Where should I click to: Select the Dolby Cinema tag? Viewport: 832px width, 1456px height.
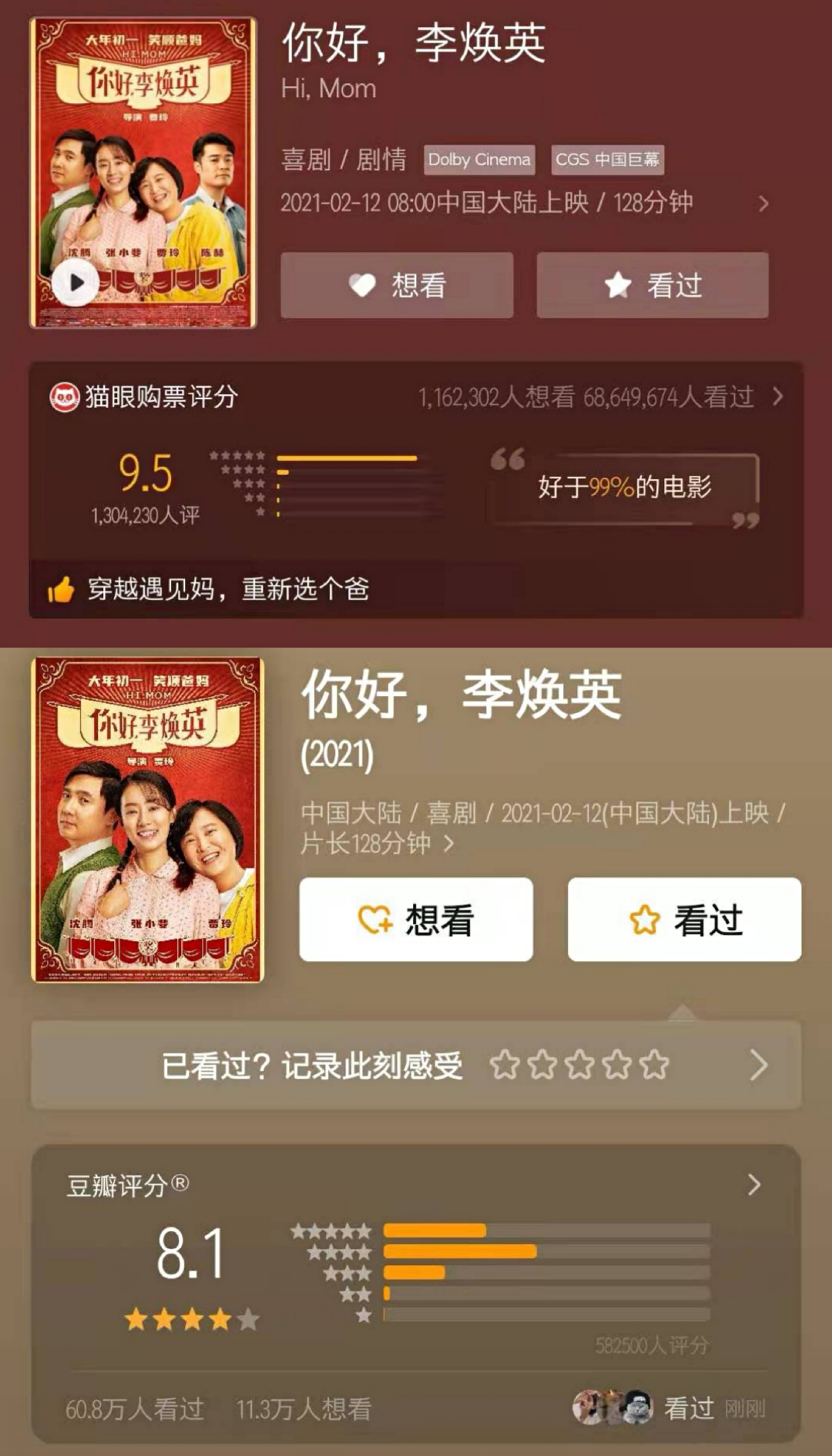[x=478, y=160]
